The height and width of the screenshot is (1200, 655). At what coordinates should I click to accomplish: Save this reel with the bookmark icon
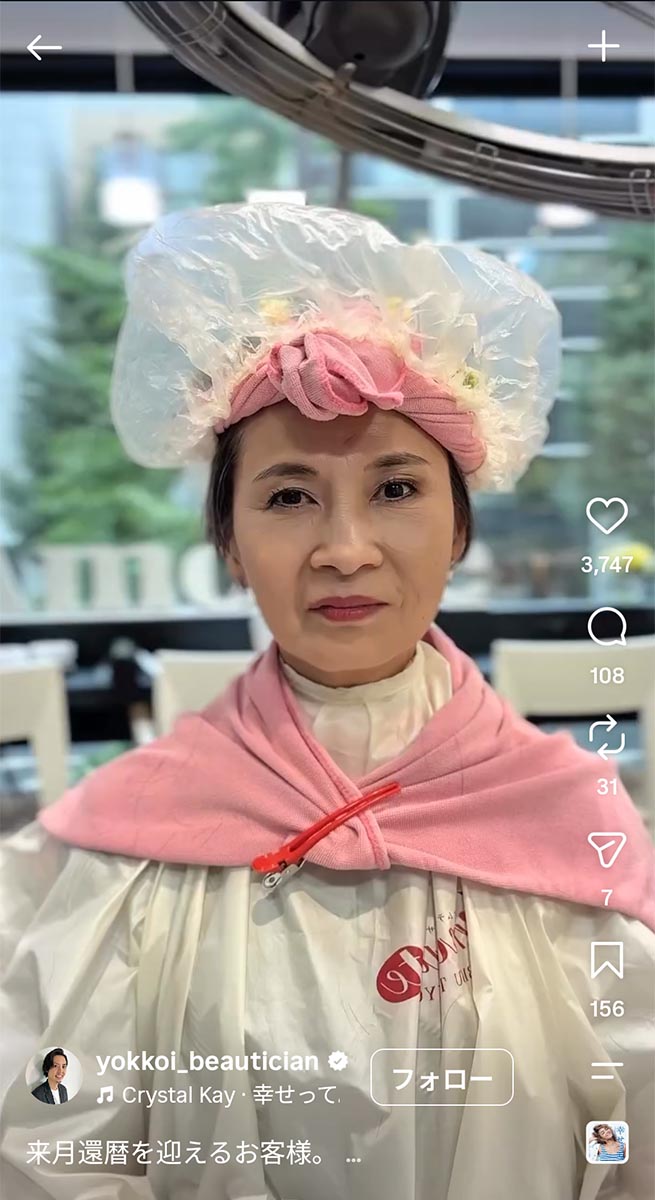[607, 960]
